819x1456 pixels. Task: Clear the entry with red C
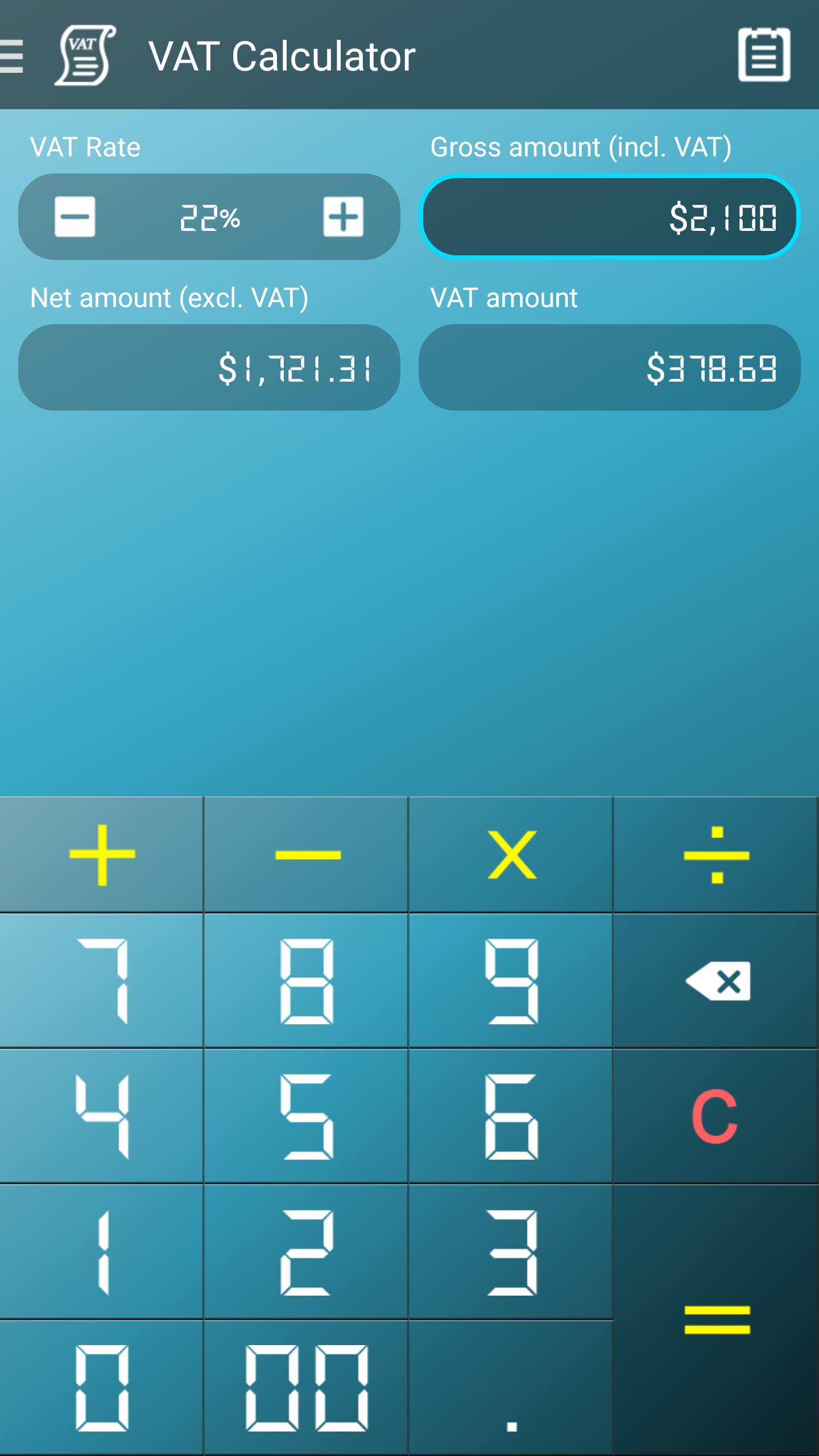(x=715, y=1116)
